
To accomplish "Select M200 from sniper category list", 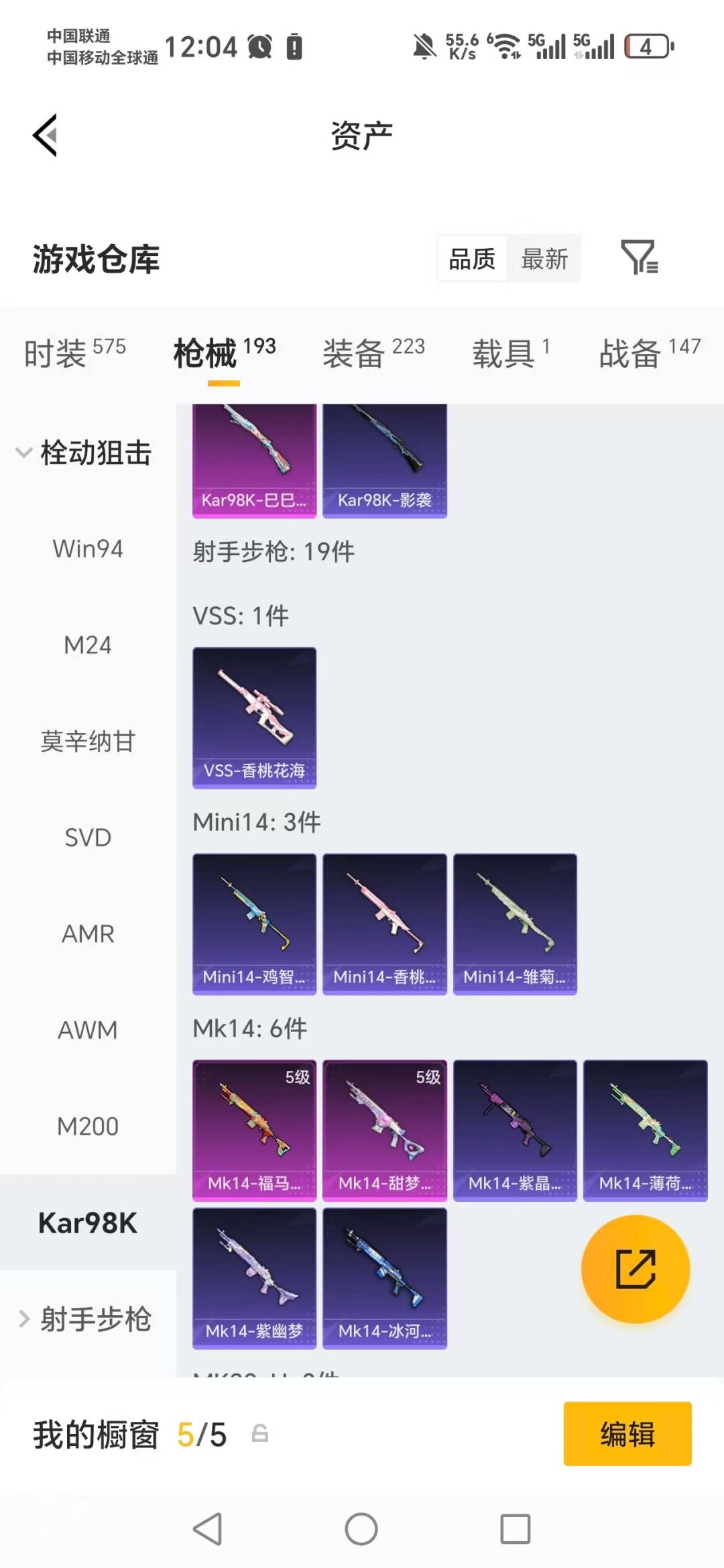I will tap(88, 1126).
